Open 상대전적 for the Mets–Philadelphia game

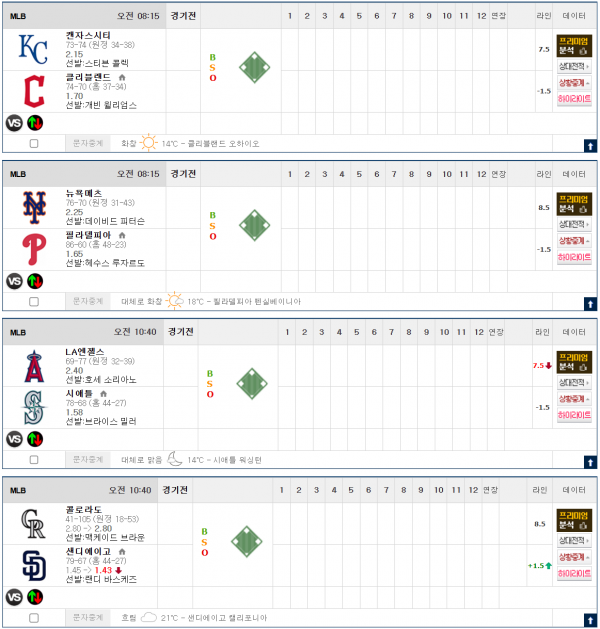tap(574, 224)
